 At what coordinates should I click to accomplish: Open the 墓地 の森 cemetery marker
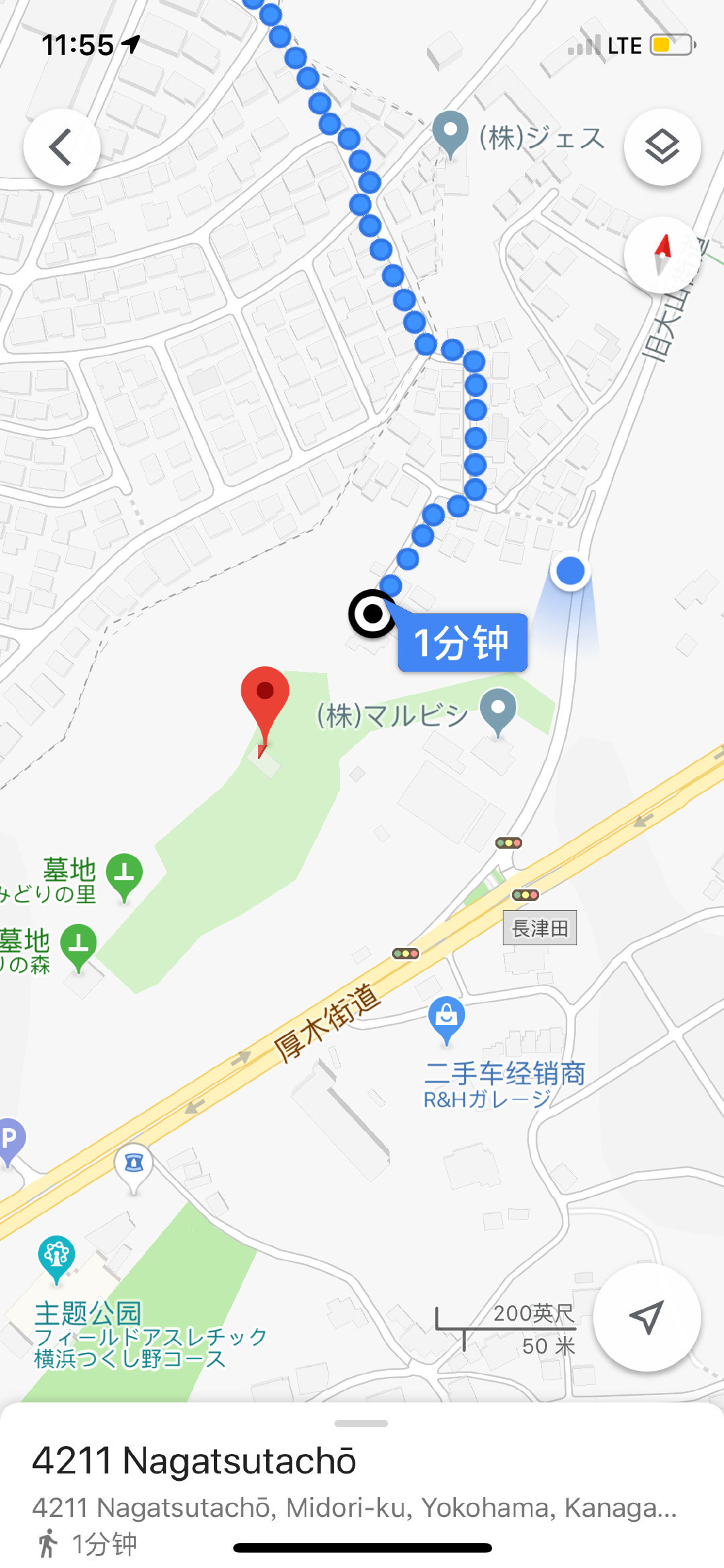[x=78, y=945]
